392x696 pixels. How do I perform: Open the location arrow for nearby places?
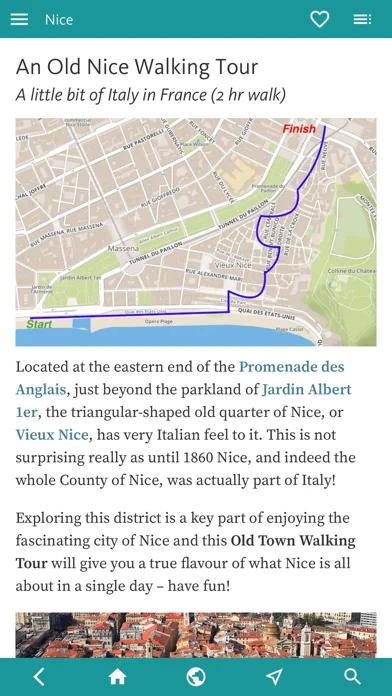274,677
